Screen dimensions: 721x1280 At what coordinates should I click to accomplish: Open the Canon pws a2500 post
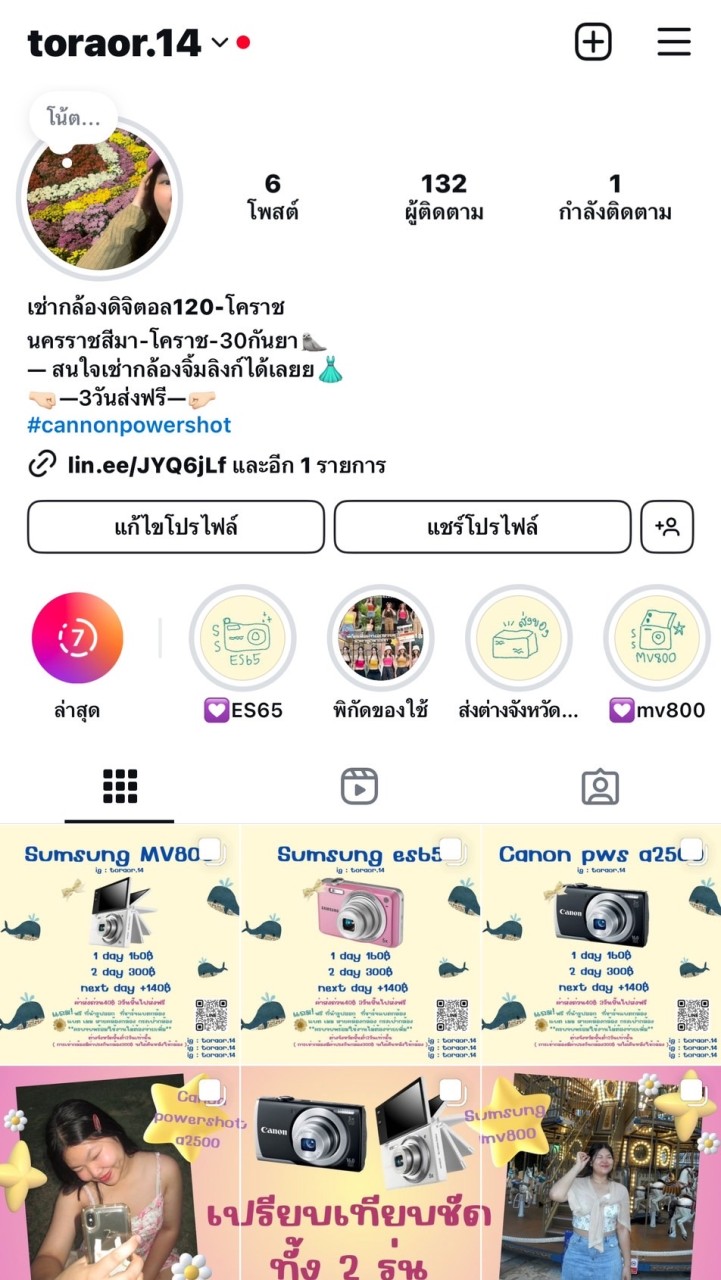(x=601, y=945)
